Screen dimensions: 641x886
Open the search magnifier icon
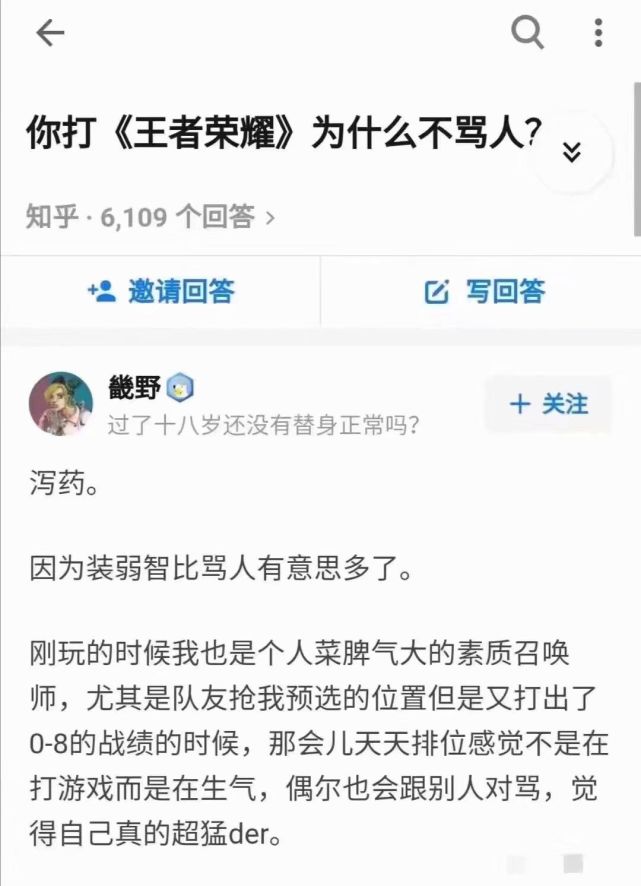(x=527, y=32)
